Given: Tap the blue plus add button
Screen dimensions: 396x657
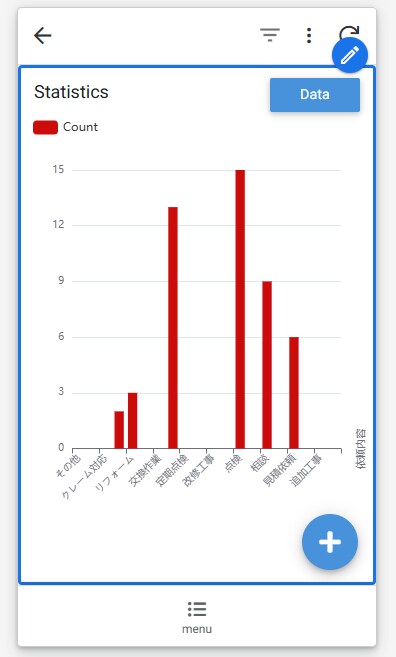Looking at the screenshot, I should pos(330,542).
